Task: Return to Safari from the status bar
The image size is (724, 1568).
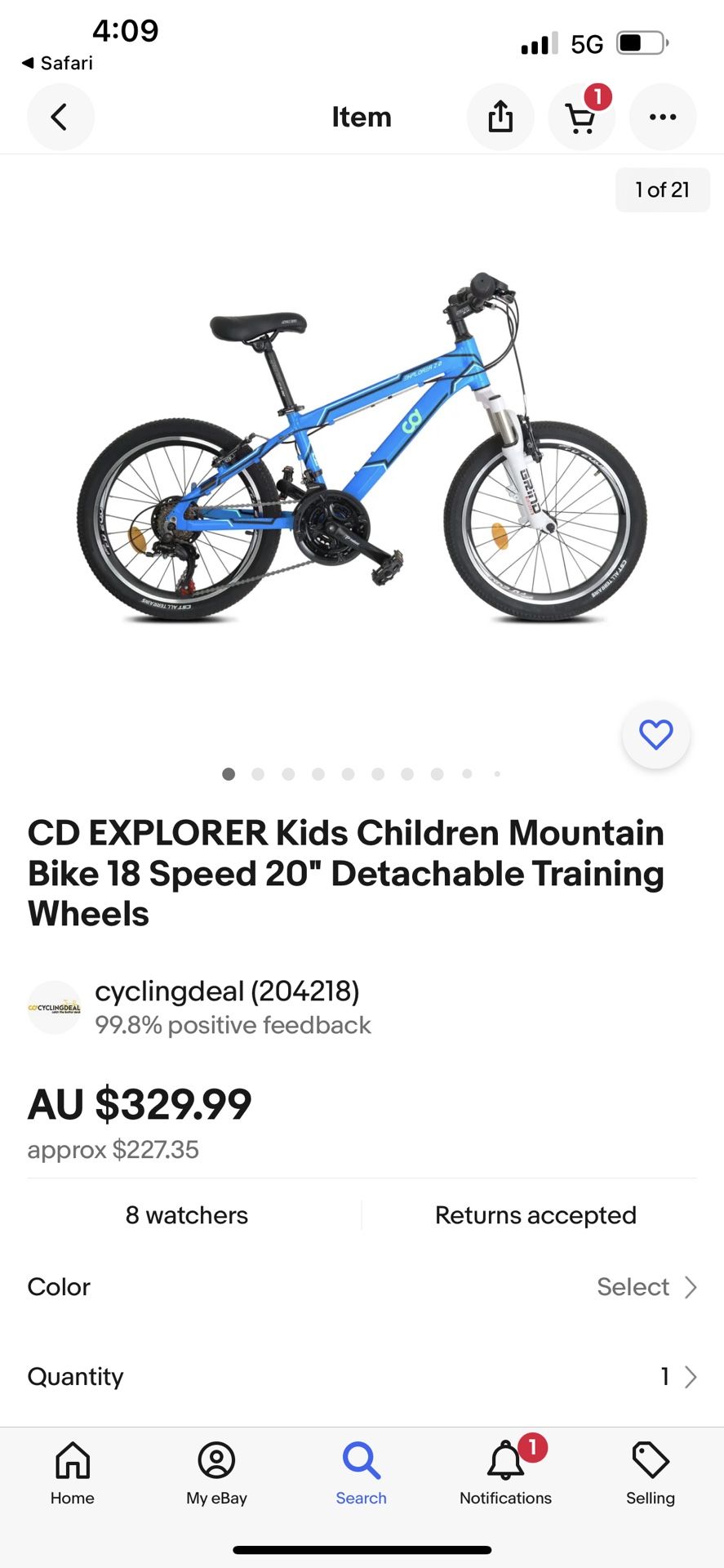Action: 57,63
